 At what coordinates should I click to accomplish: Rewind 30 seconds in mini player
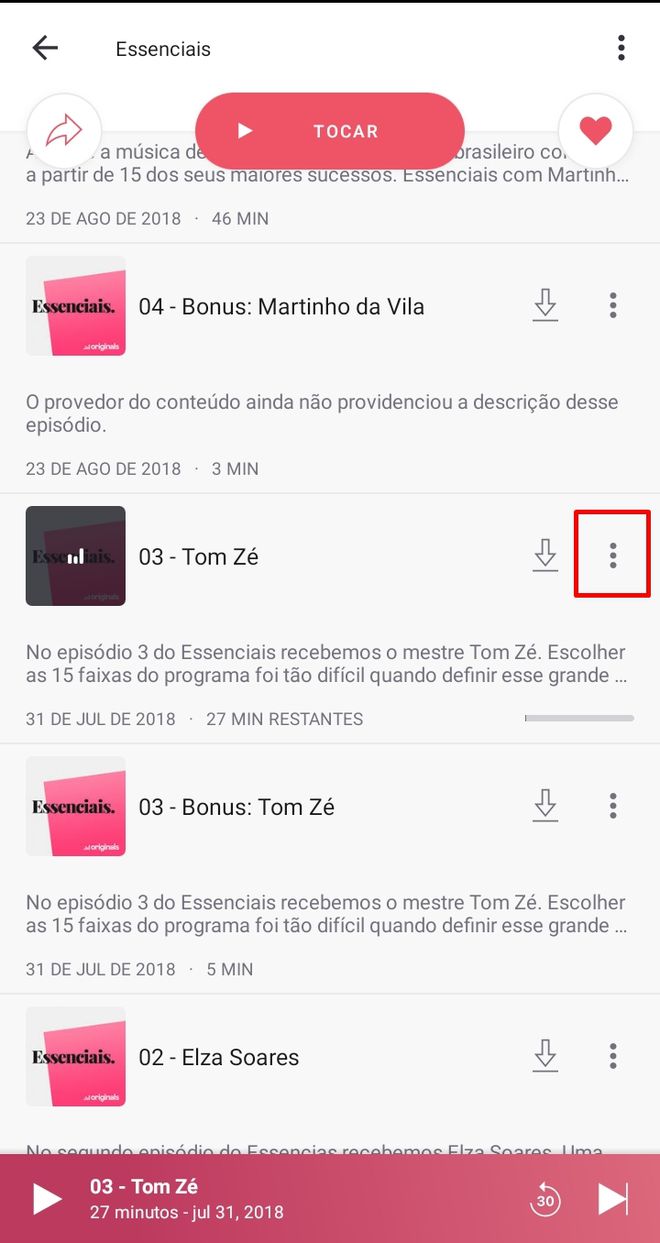point(545,1199)
